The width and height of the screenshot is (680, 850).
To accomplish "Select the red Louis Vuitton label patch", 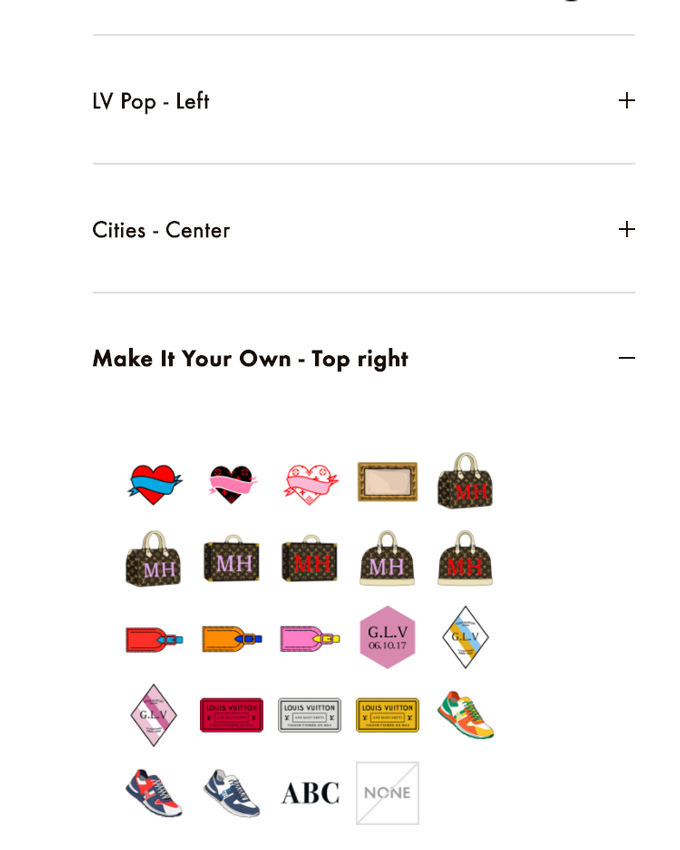I will 231,715.
